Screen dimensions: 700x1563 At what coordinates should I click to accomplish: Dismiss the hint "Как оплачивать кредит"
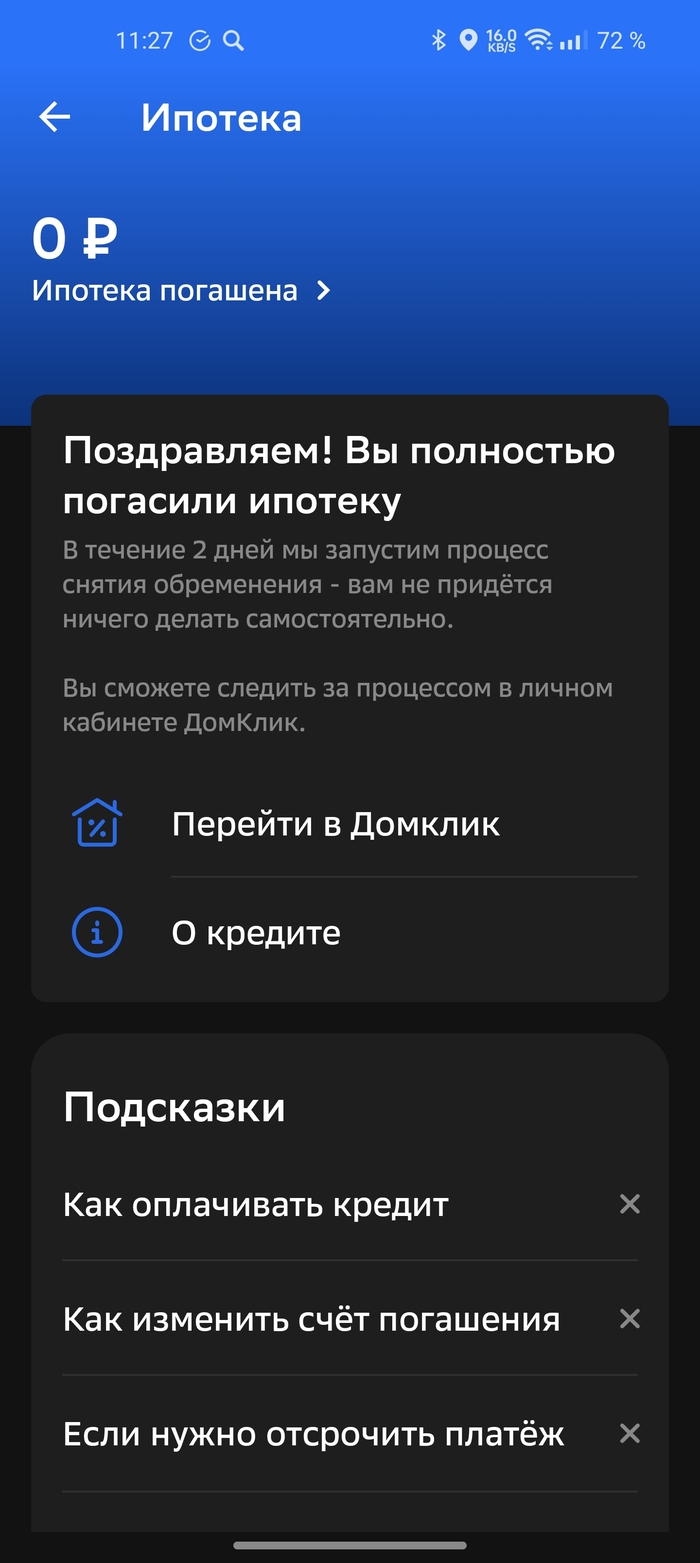coord(629,1204)
